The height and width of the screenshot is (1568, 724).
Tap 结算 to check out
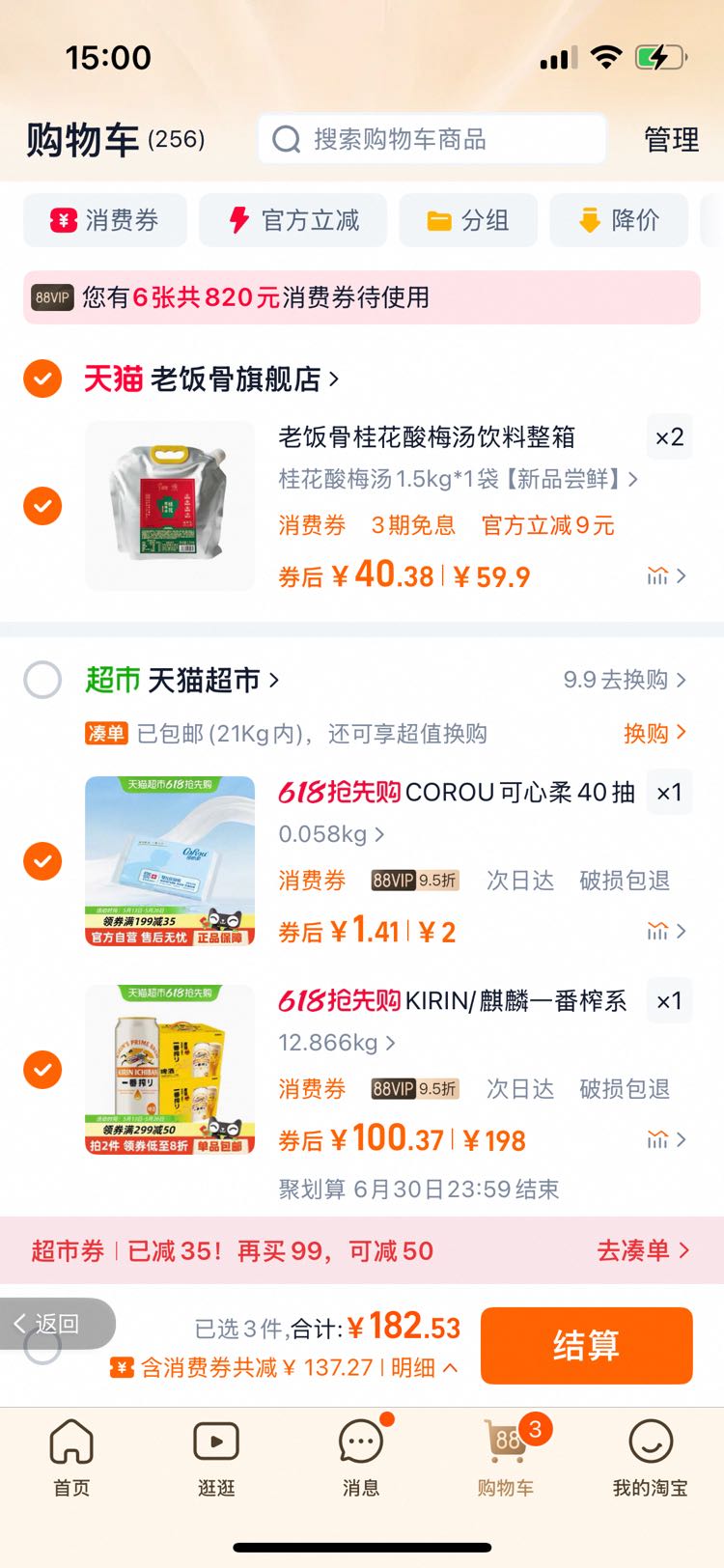586,1345
